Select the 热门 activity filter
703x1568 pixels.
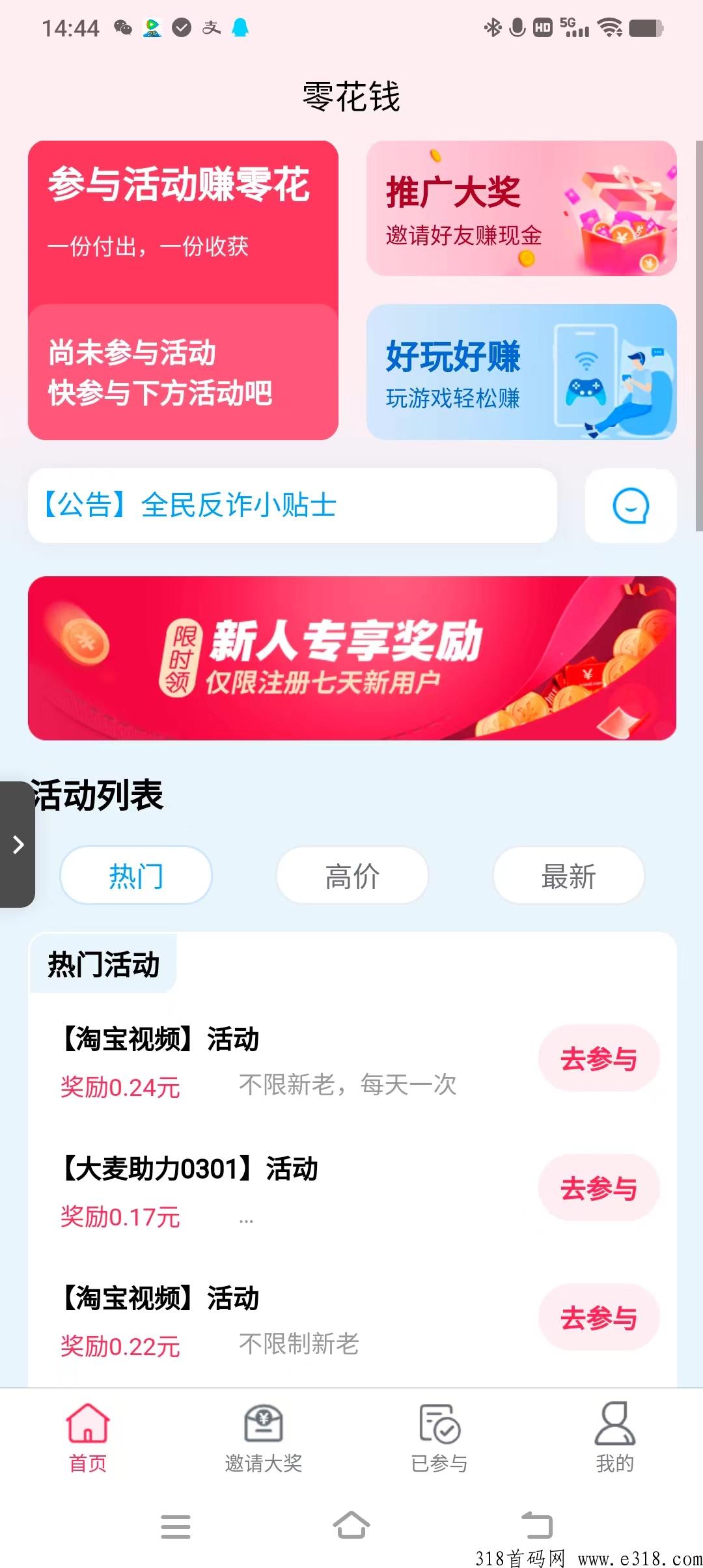(x=136, y=876)
